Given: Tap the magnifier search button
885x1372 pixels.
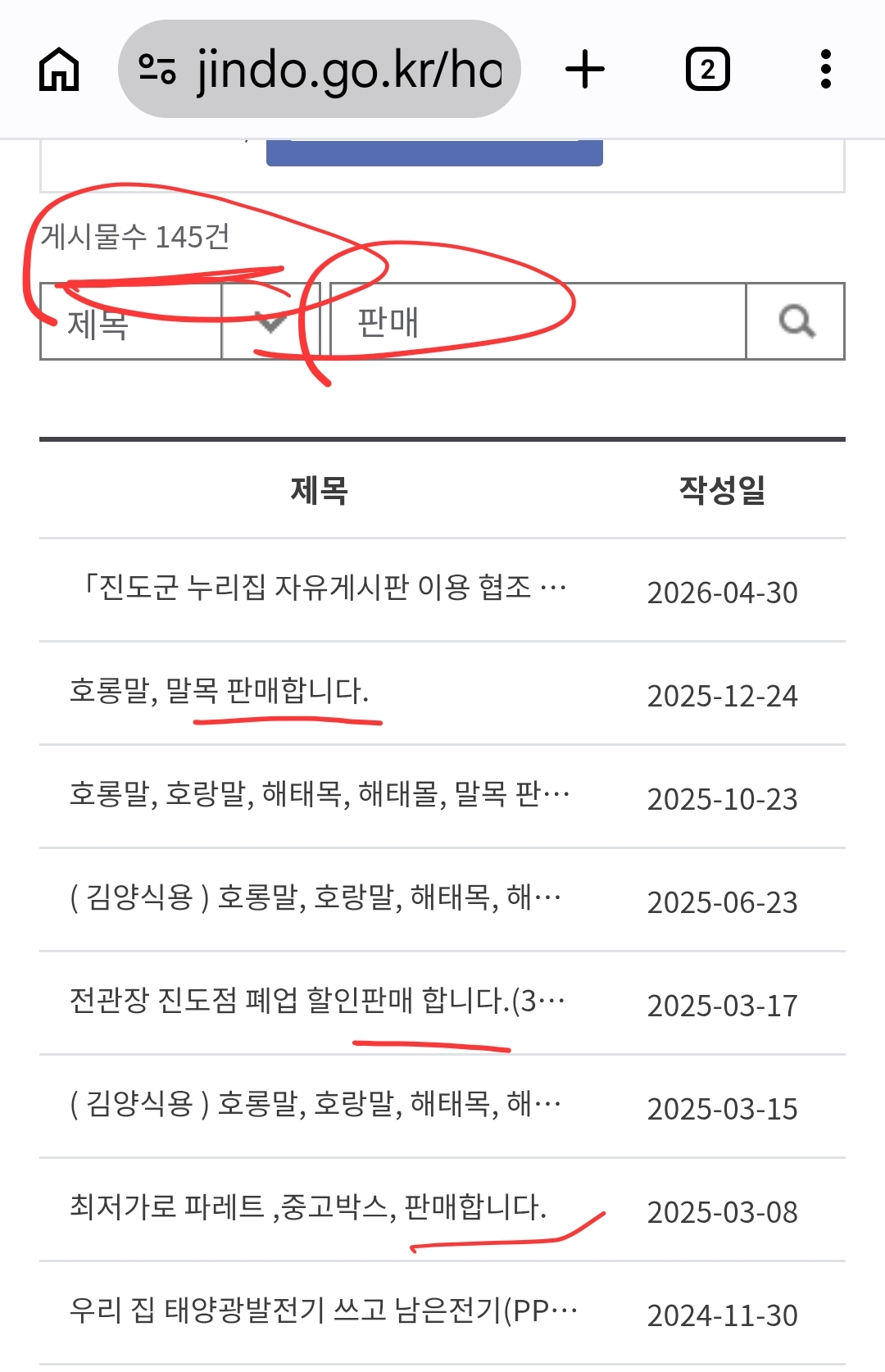Looking at the screenshot, I should 796,321.
